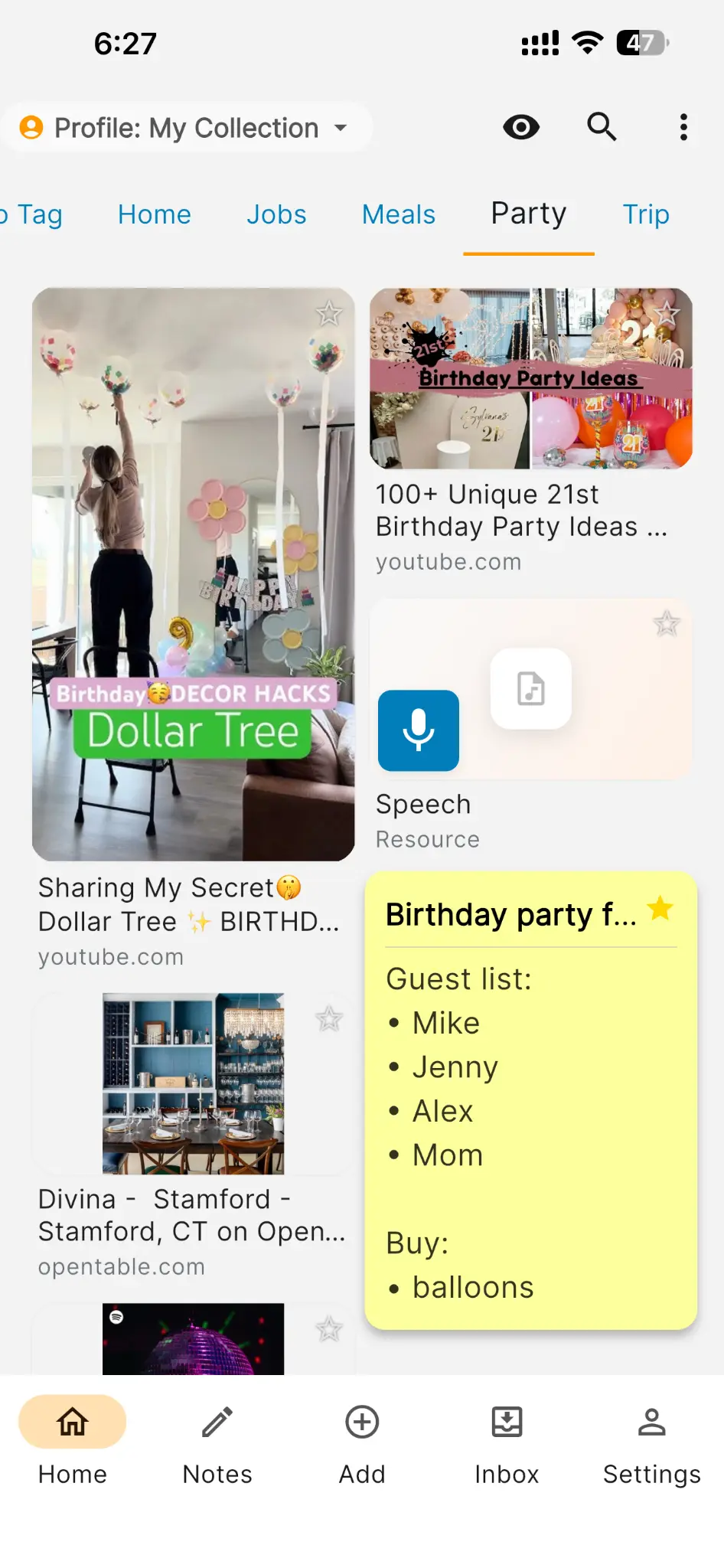Tap Add to create a new item
This screenshot has width=724, height=1568.
point(362,1442)
